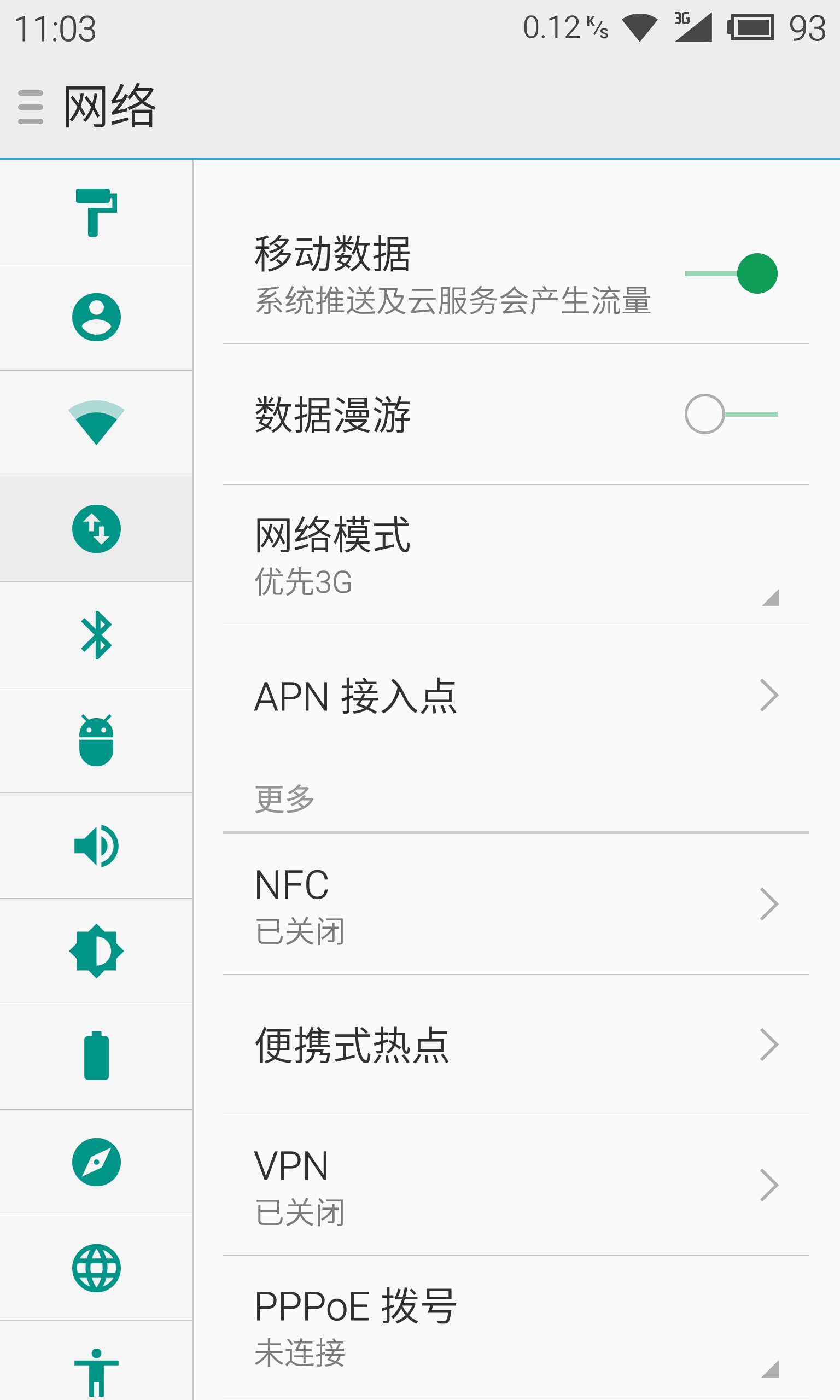Switch to the brightness display sidebar section
The image size is (840, 1400).
click(x=96, y=950)
